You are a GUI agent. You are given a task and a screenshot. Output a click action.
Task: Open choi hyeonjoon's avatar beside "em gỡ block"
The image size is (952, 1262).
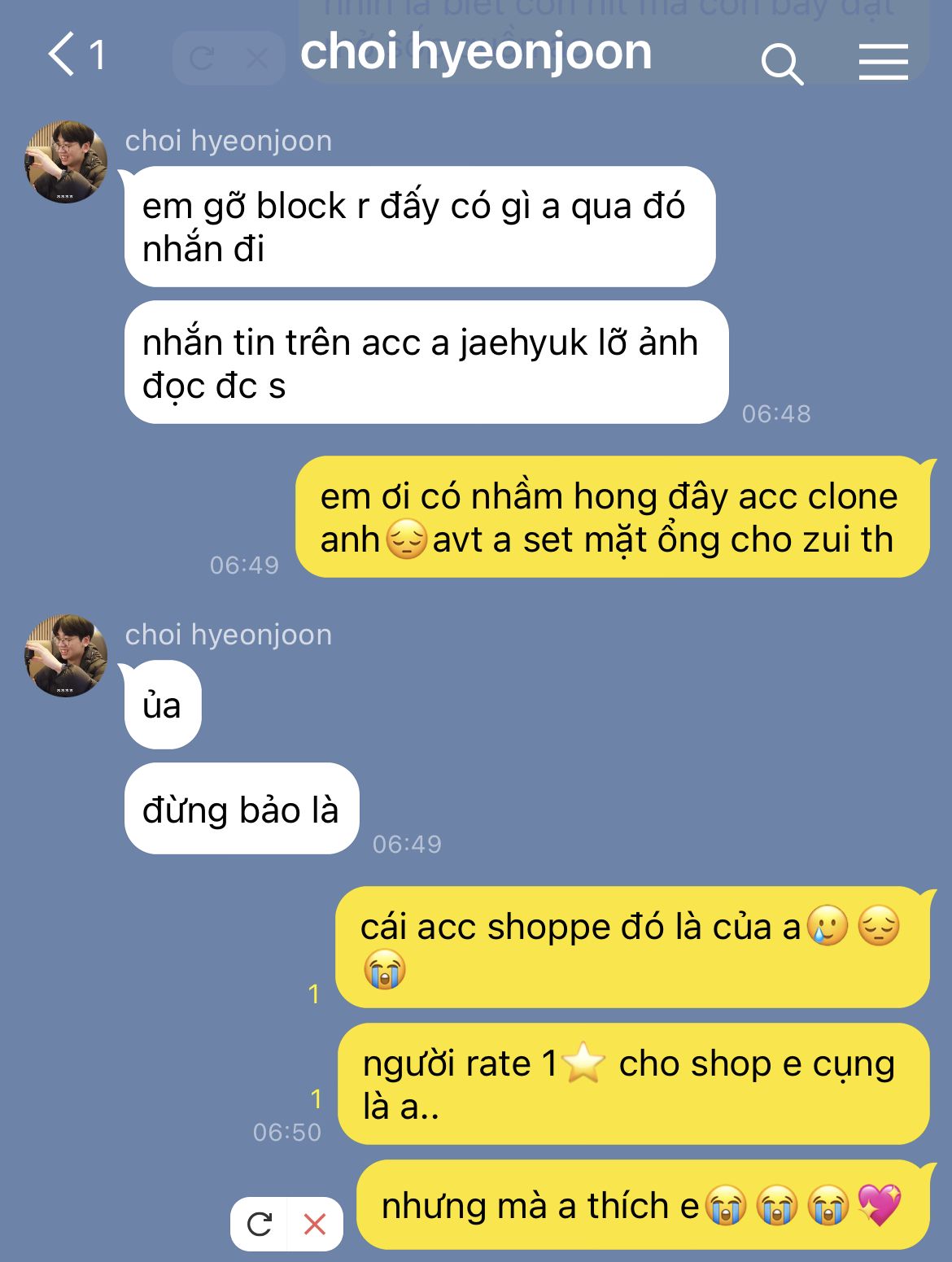(67, 162)
